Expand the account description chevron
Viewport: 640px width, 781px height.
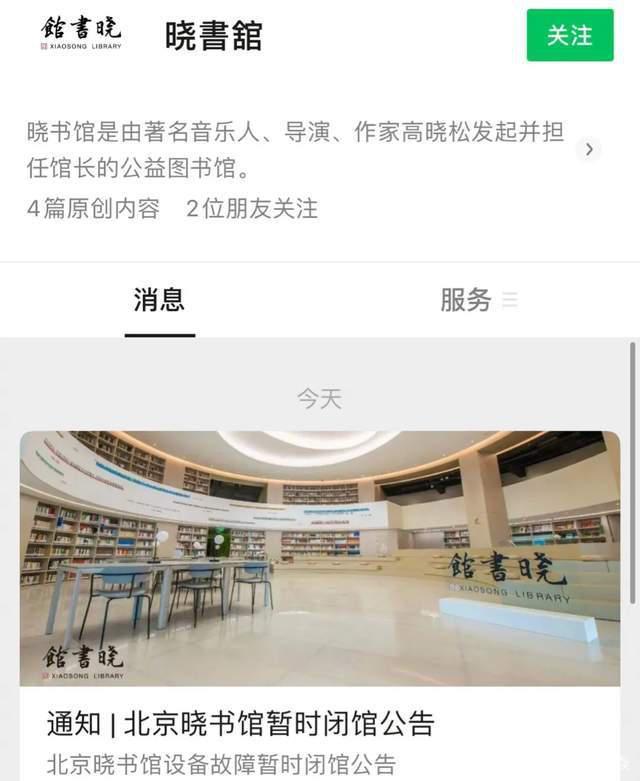(x=589, y=150)
